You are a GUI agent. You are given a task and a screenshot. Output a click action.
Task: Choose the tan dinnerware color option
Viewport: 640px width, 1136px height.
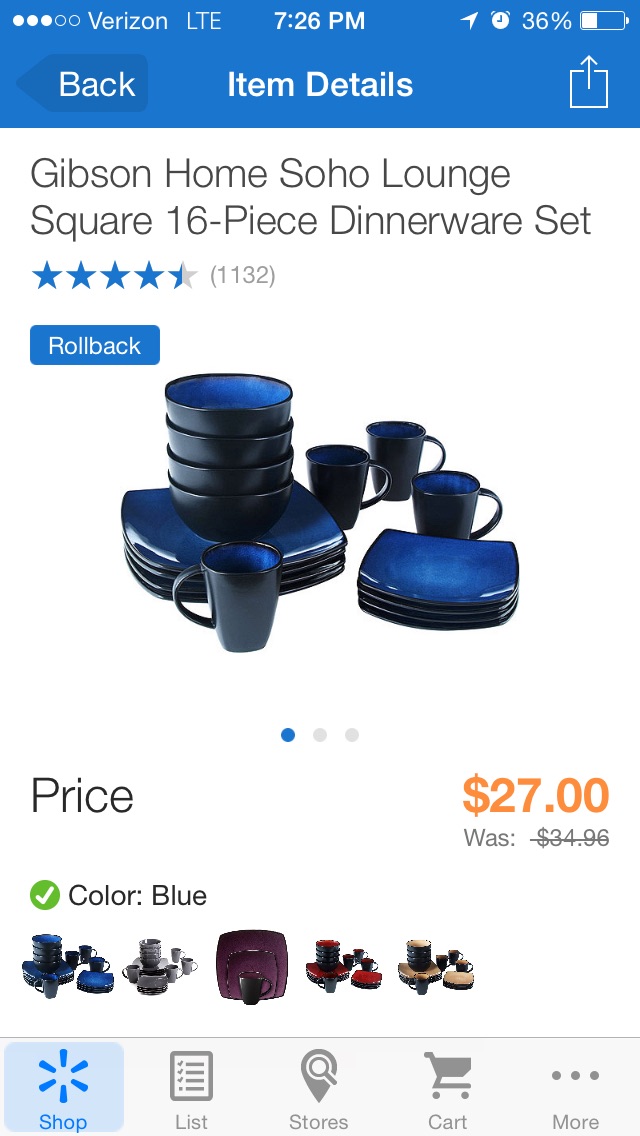(x=435, y=967)
